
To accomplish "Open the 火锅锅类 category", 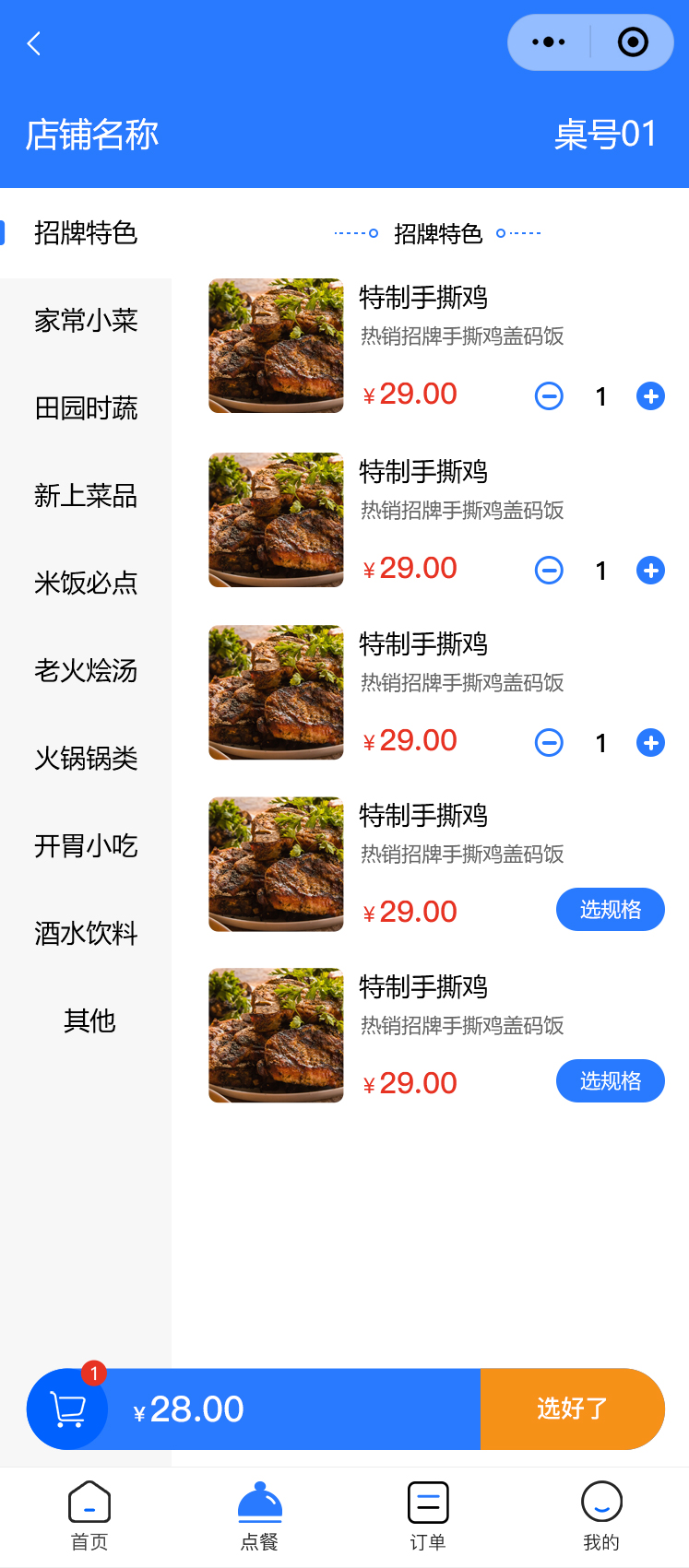I will [85, 759].
